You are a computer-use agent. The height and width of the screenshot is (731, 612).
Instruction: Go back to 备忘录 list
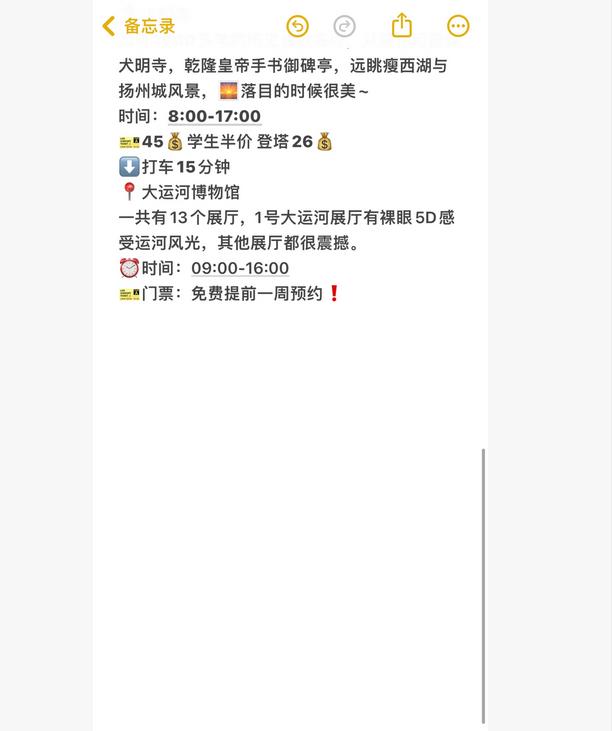tap(138, 27)
